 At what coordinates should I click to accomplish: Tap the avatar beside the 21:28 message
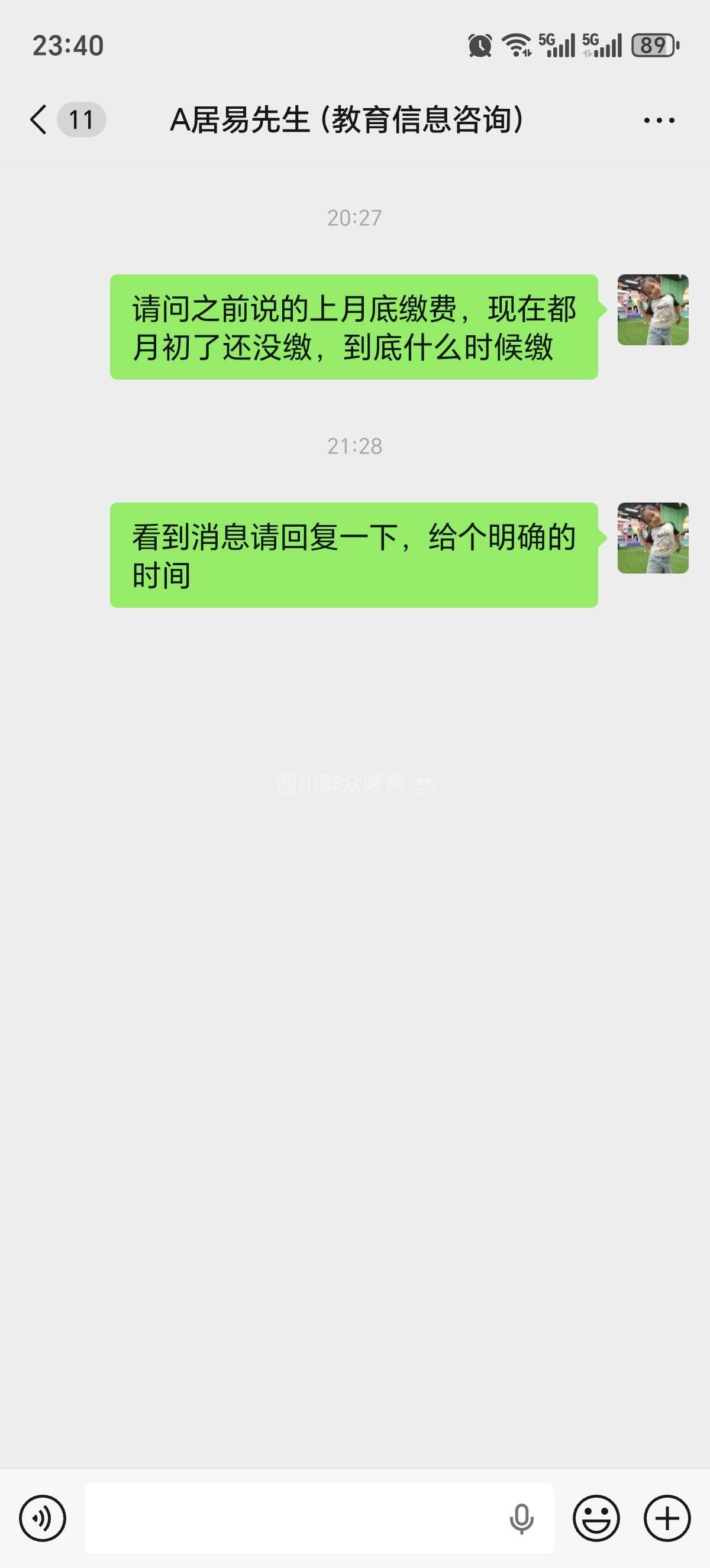tap(653, 538)
